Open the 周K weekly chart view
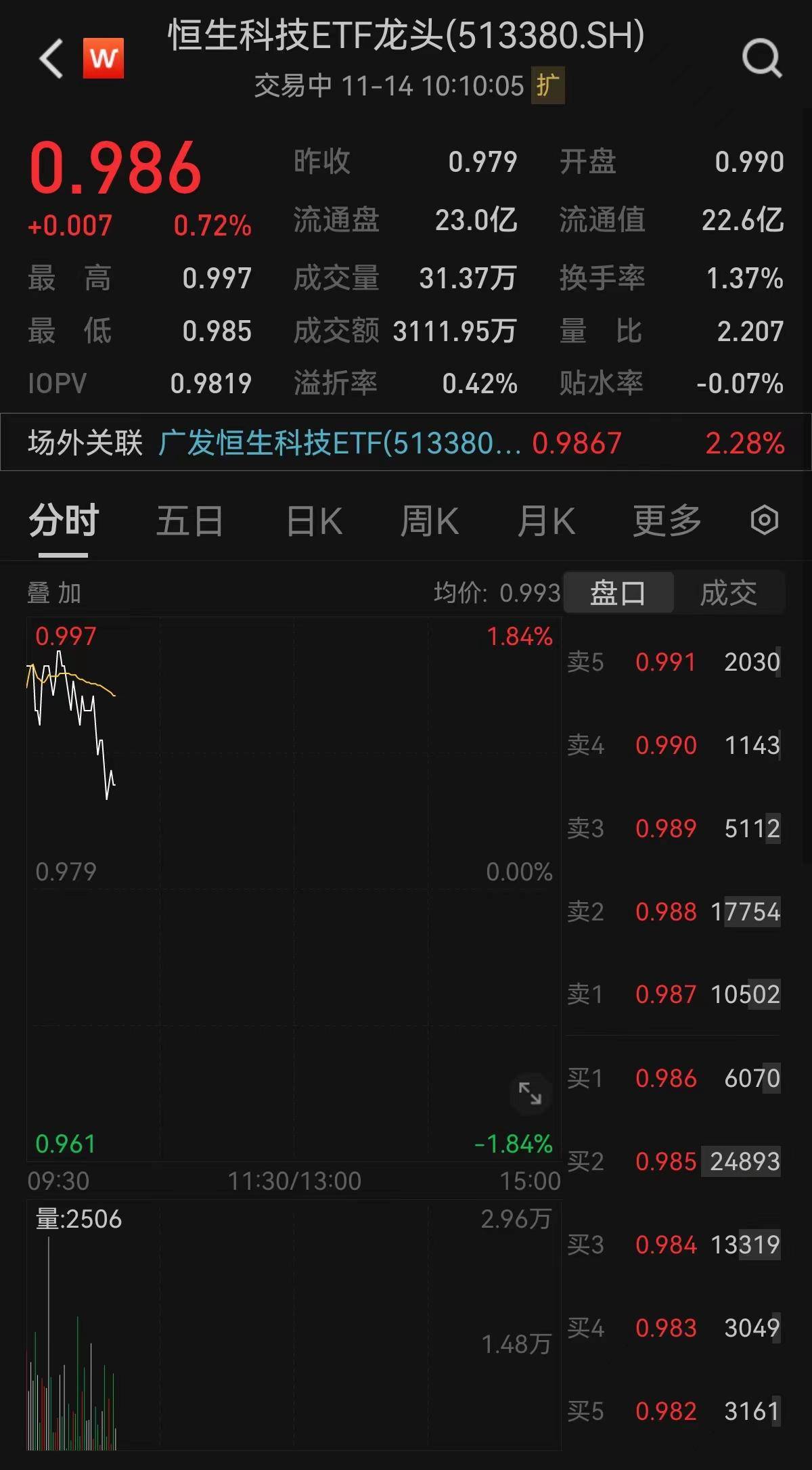 (x=429, y=520)
